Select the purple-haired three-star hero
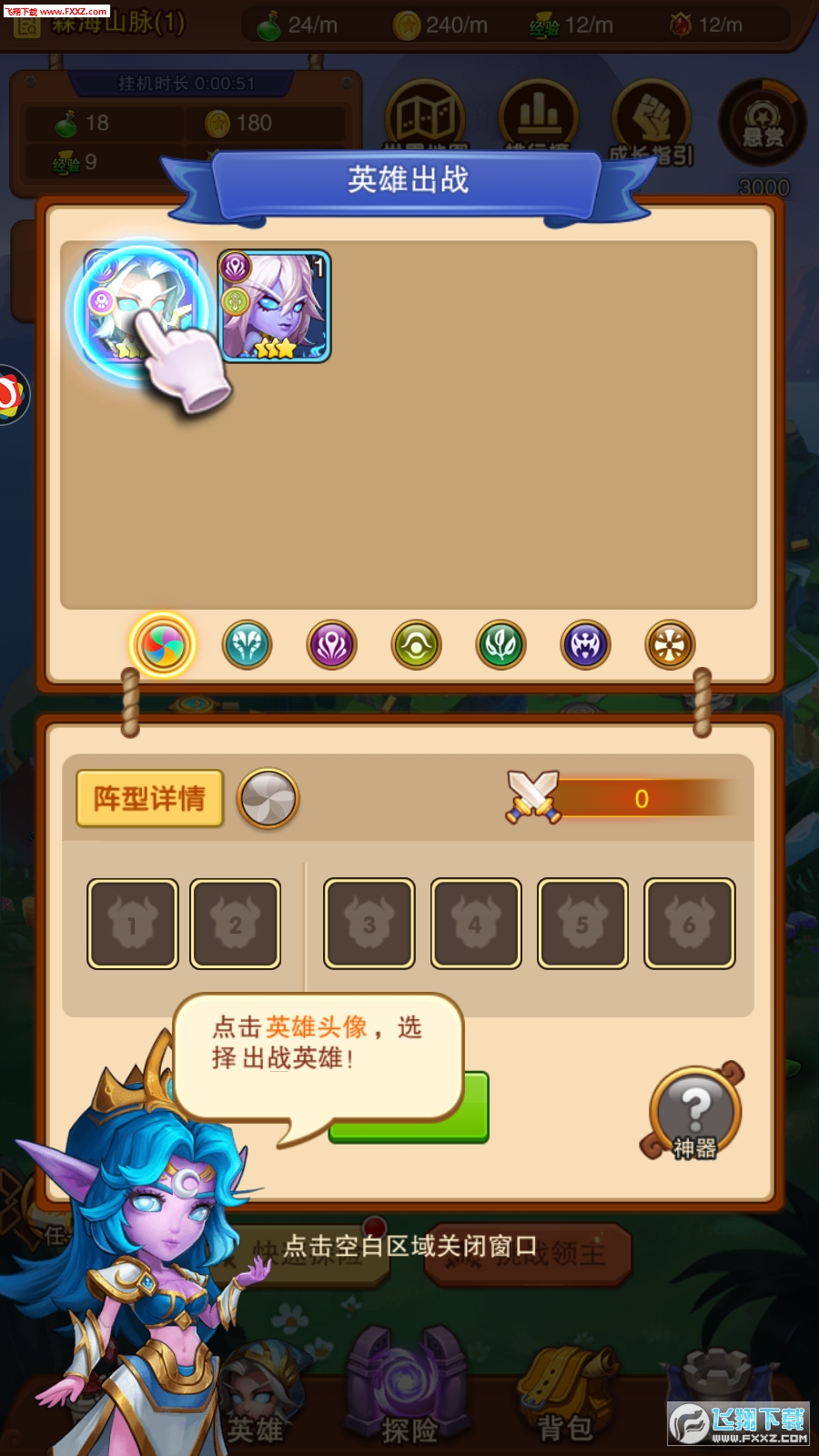This screenshot has height=1456, width=819. tap(275, 307)
